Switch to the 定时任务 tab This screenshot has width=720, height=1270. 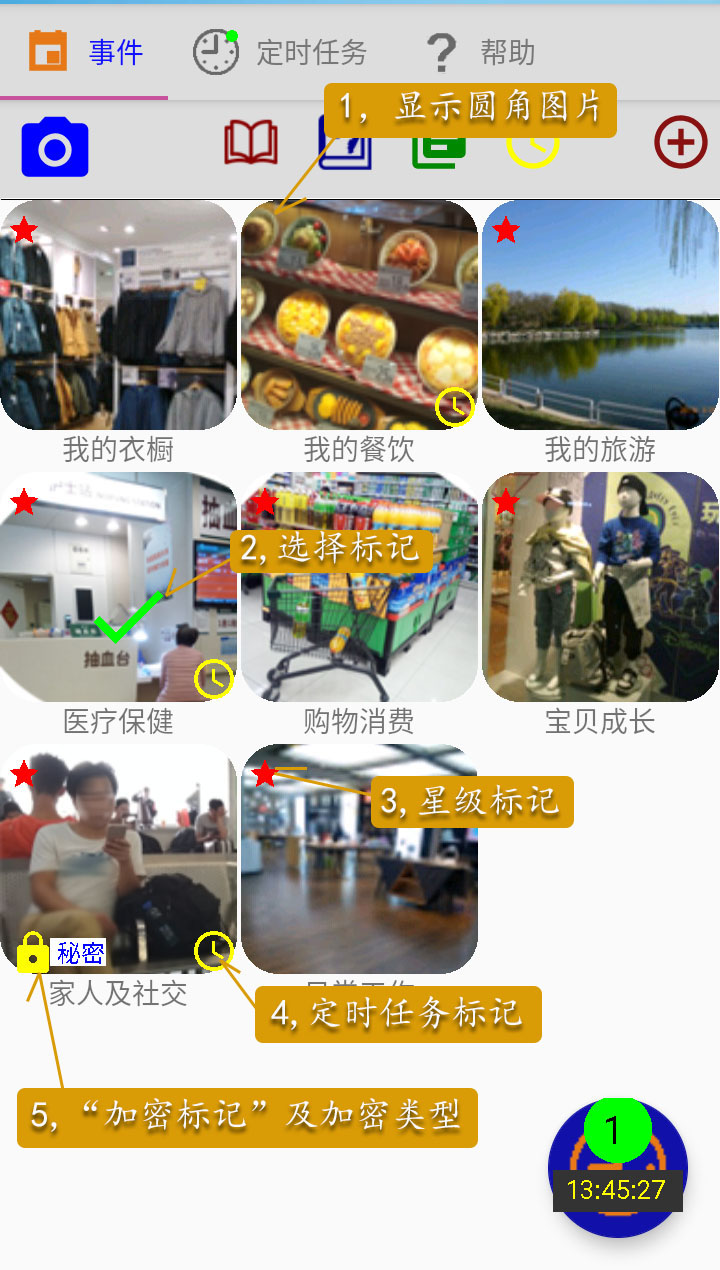point(280,52)
